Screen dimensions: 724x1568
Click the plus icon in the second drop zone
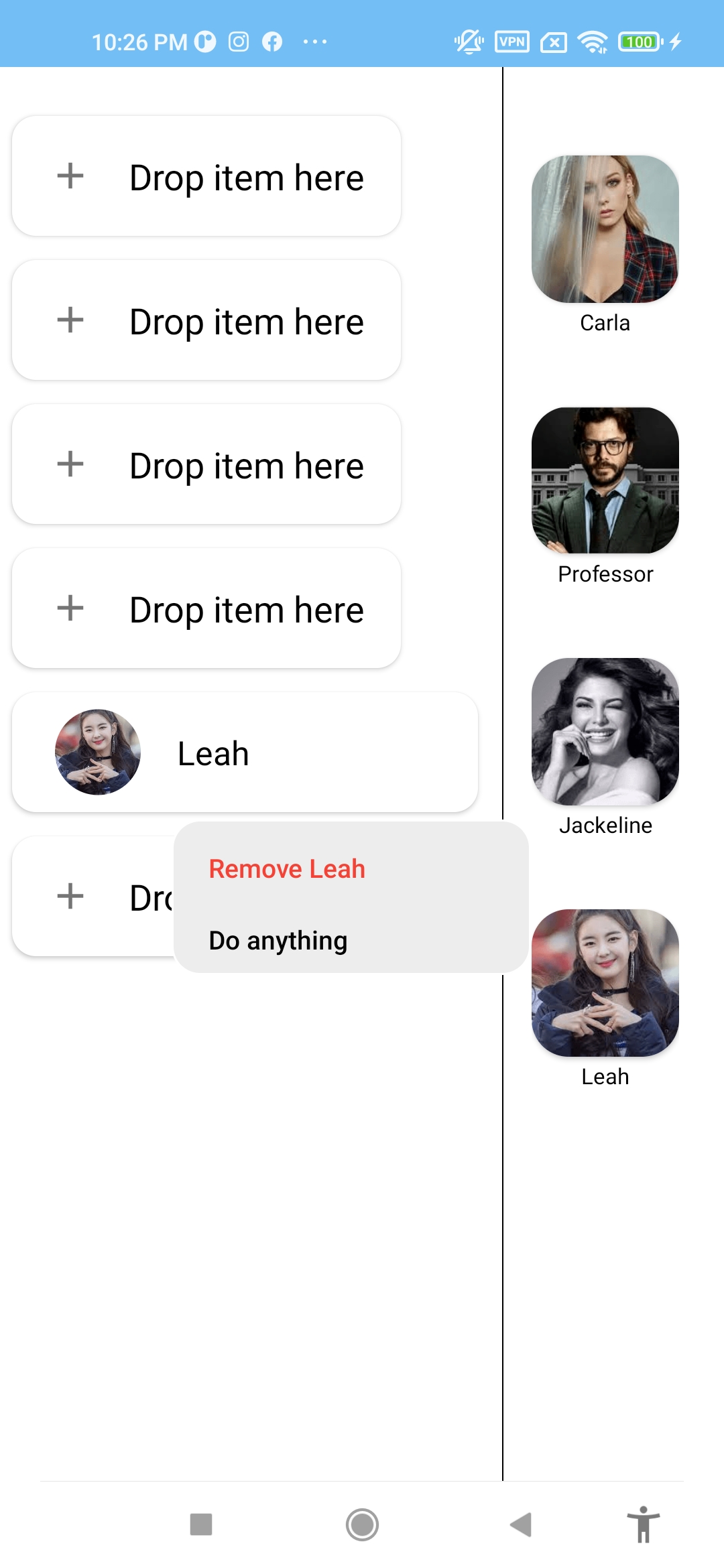click(69, 320)
